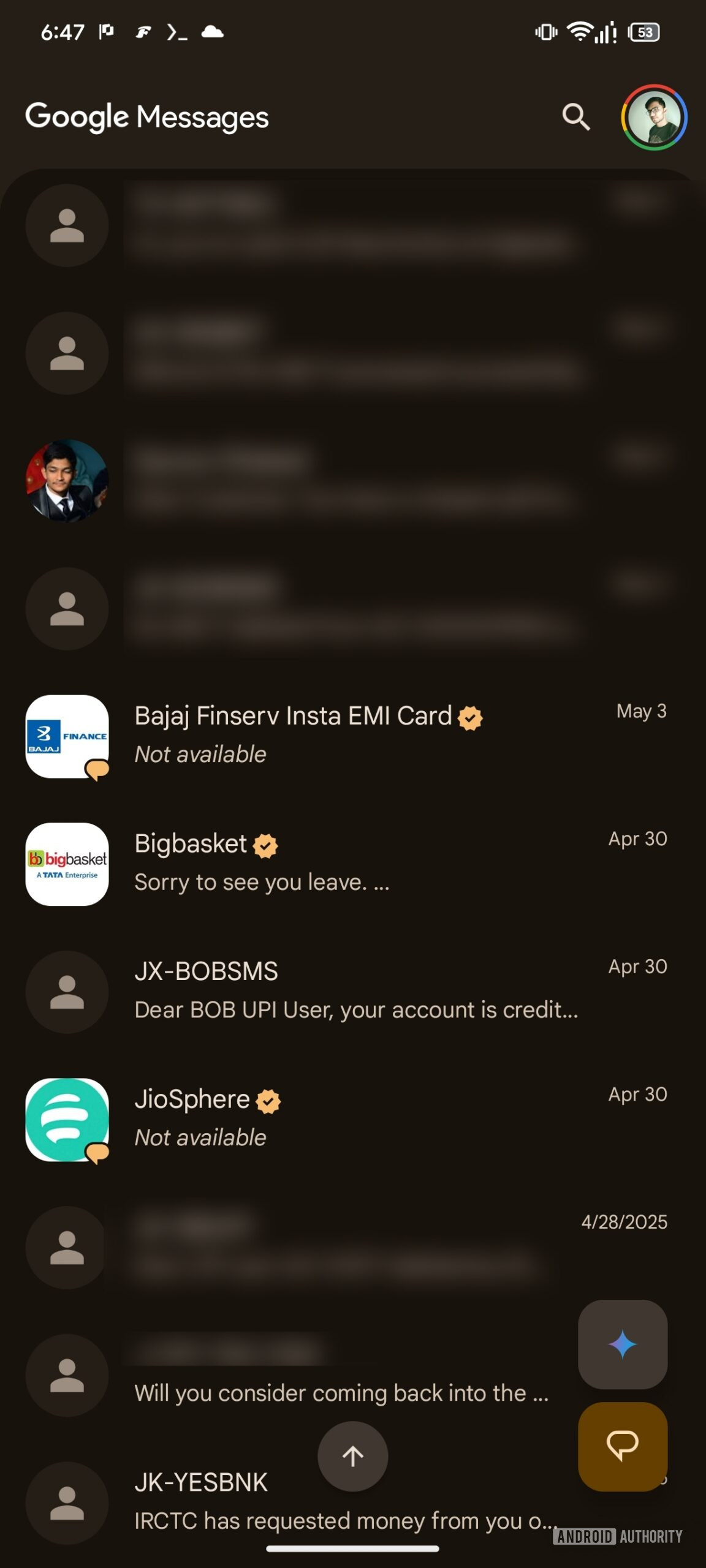The width and height of the screenshot is (706, 1568).
Task: Tap the photo contact avatar in conversation list
Action: [x=67, y=481]
